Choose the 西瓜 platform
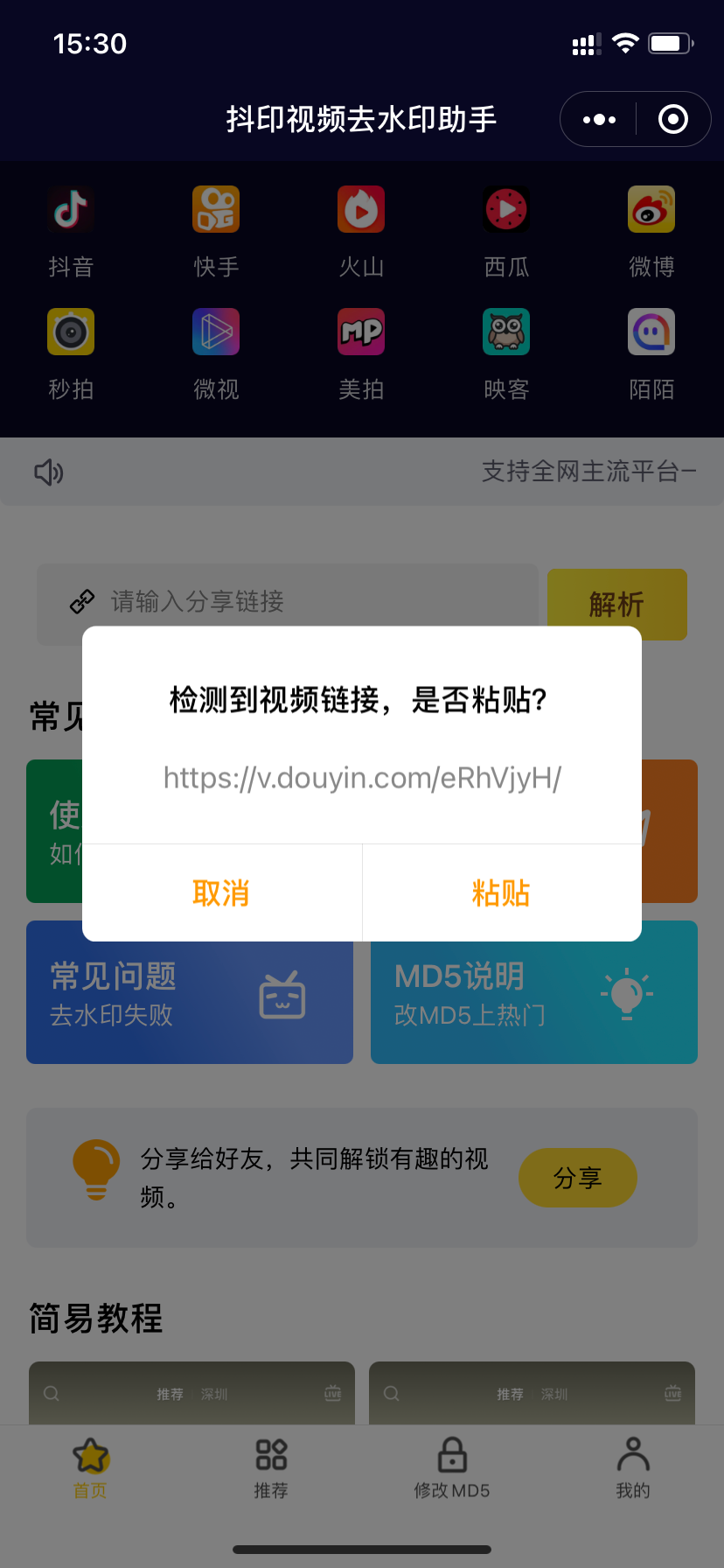The height and width of the screenshot is (1568, 724). tap(506, 210)
